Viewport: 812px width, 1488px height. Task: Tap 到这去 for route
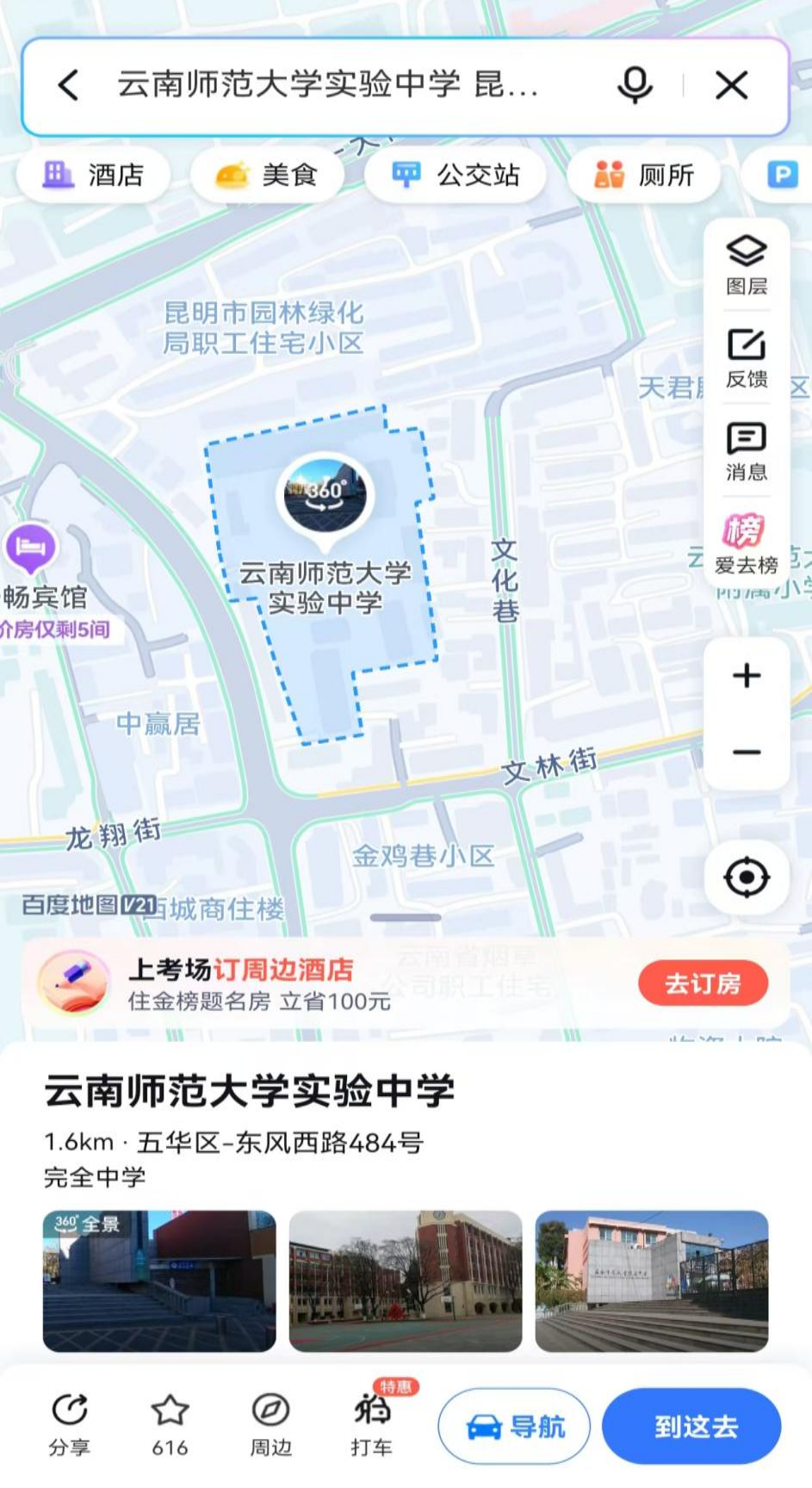coord(691,1427)
